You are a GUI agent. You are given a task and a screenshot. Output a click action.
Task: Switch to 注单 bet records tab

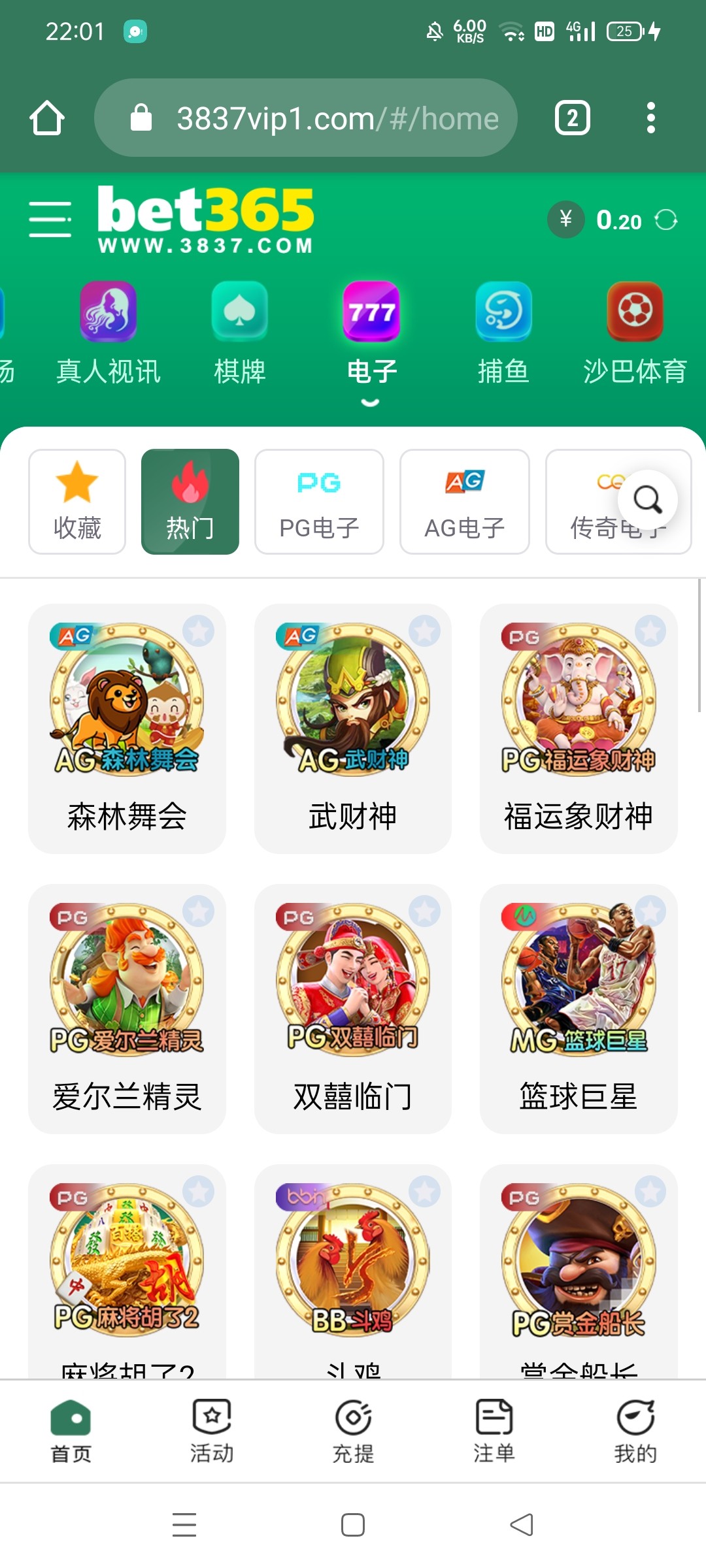494,1431
